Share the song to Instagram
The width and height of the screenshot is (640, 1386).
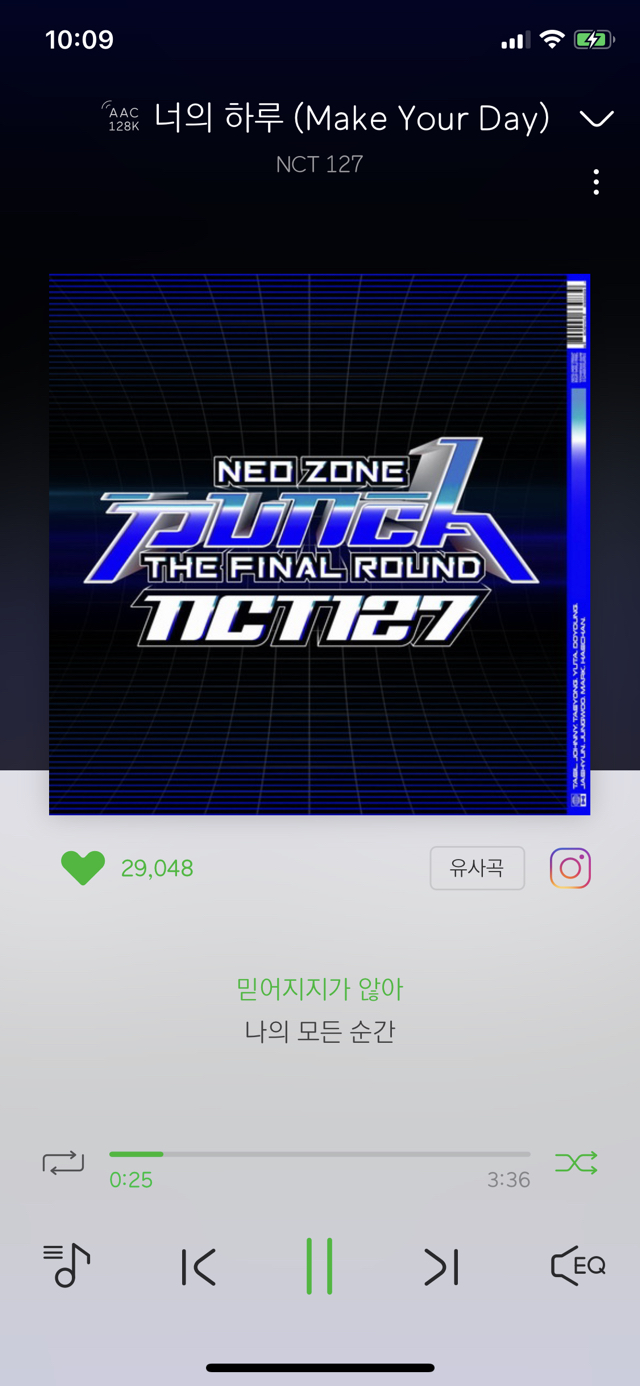(x=570, y=868)
